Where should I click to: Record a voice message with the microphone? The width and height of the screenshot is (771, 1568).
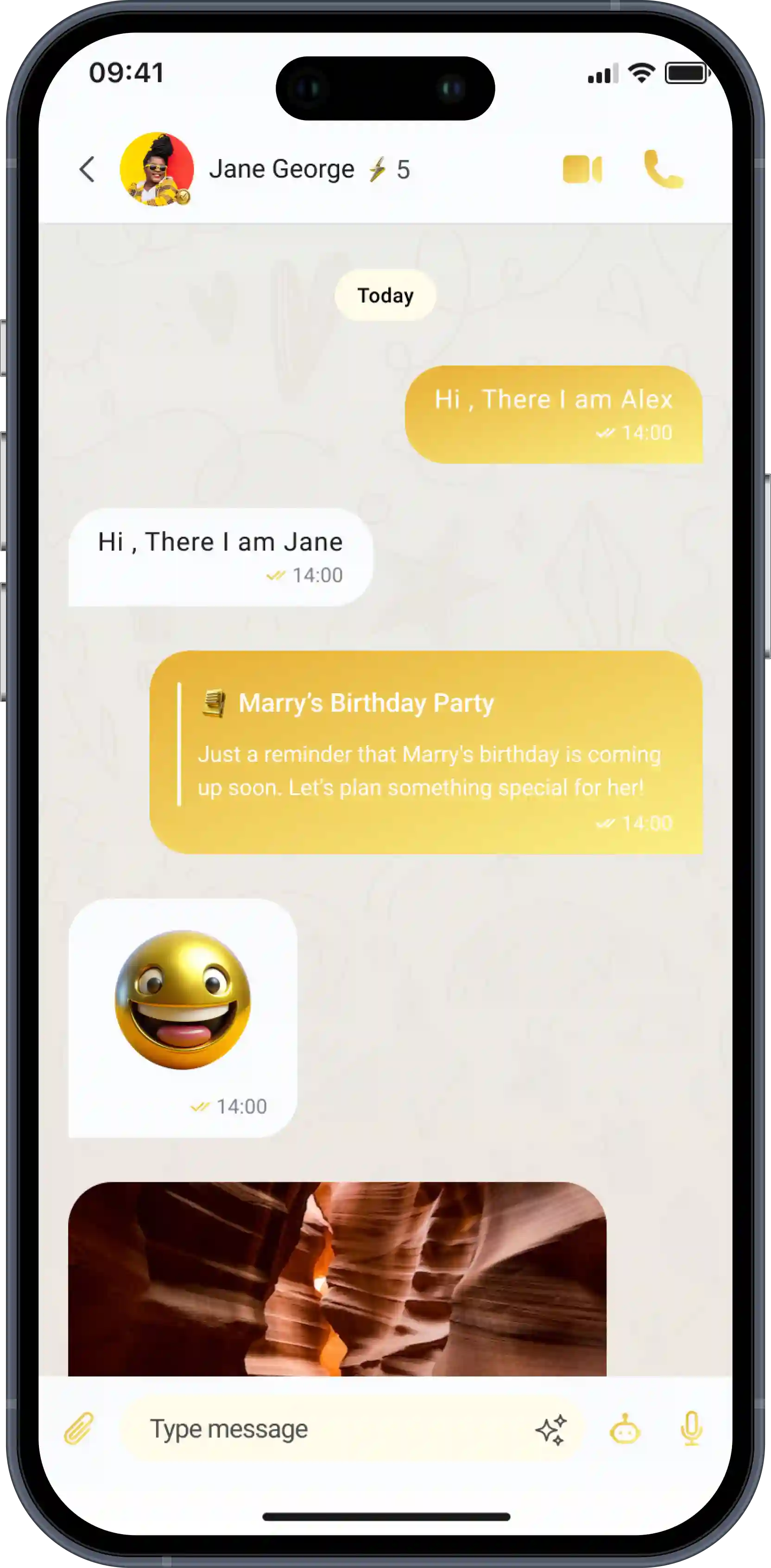pyautogui.click(x=691, y=1428)
